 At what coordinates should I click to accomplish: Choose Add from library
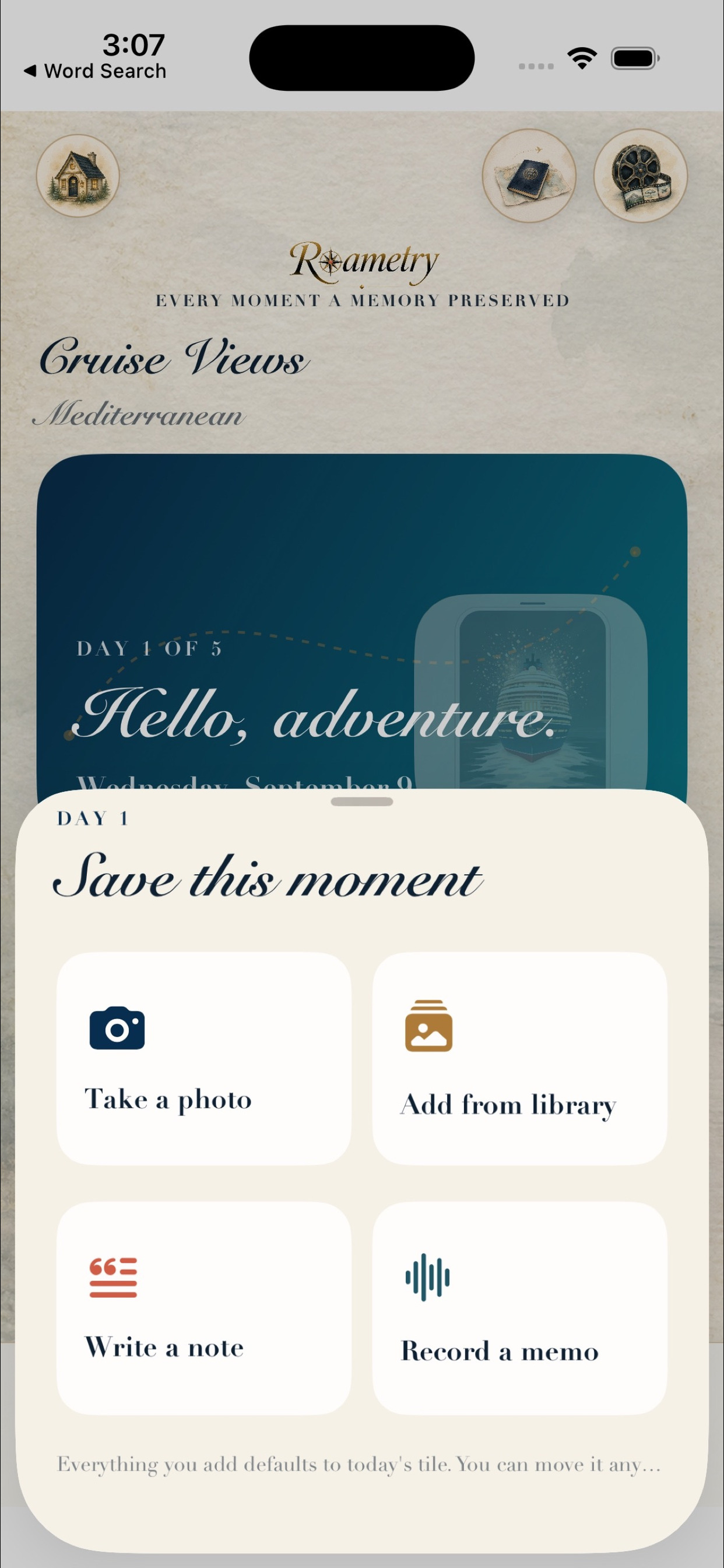[x=519, y=1059]
